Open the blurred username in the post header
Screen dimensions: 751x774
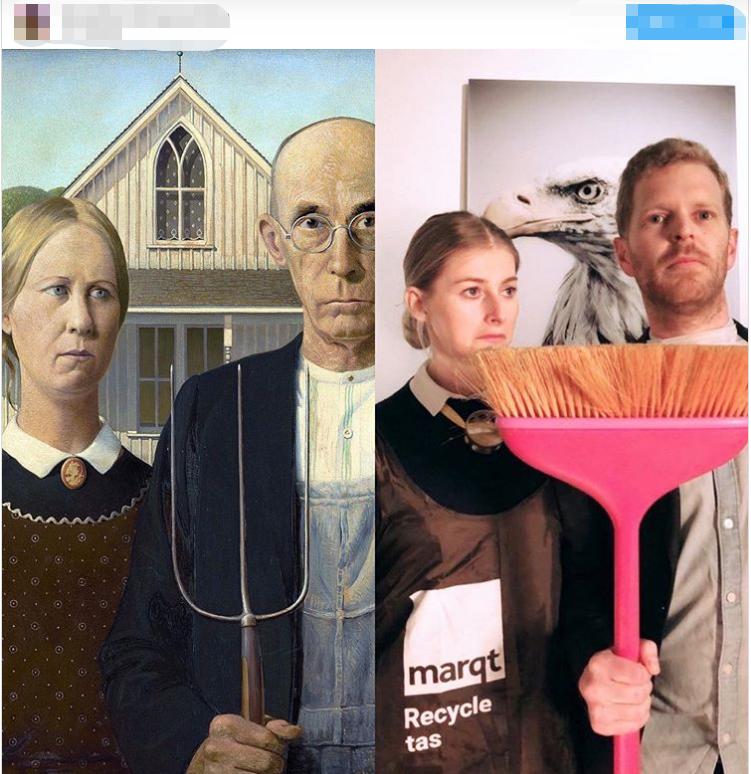tap(145, 22)
